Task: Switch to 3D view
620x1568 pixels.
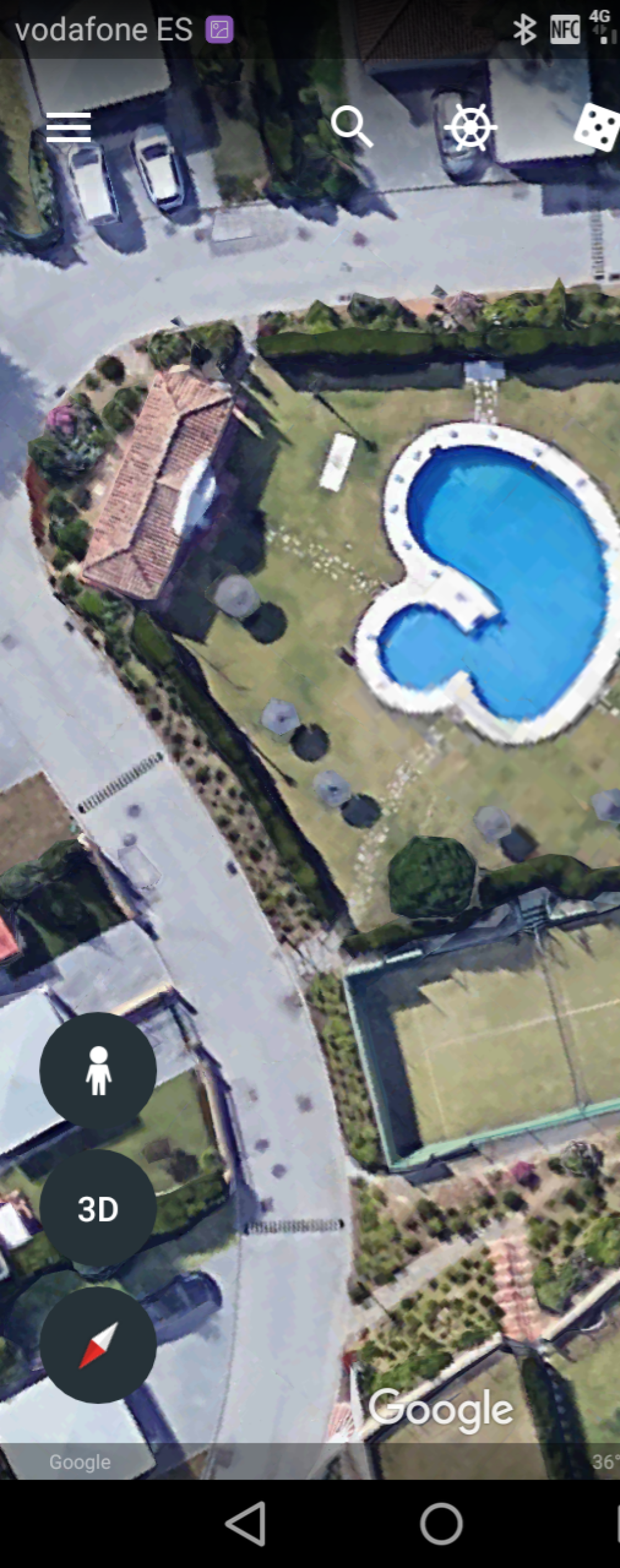Action: pyautogui.click(x=98, y=1209)
